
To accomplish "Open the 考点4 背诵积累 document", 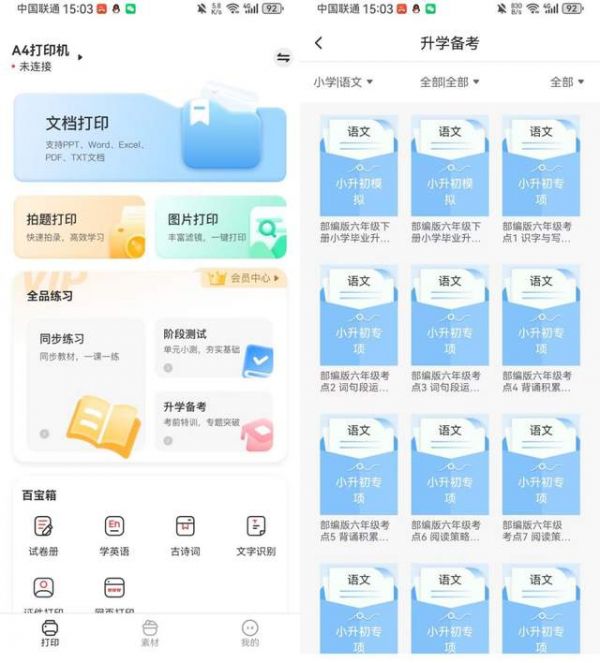I will point(541,330).
